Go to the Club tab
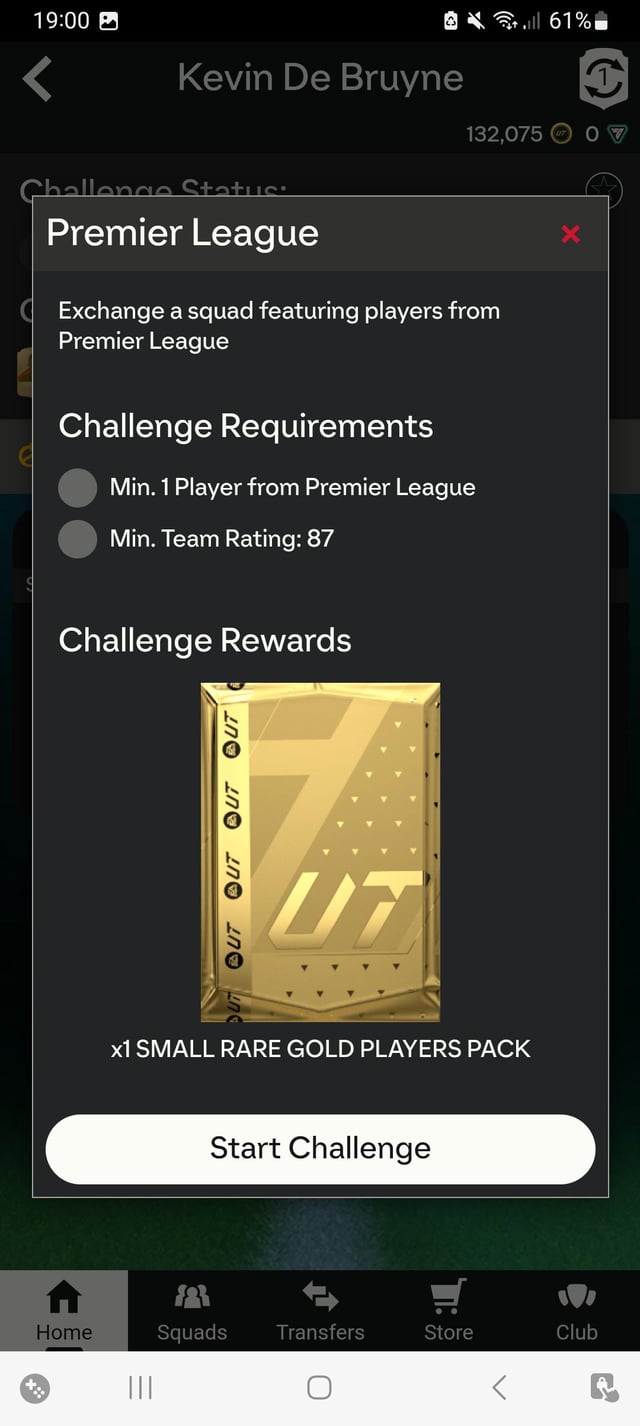The image size is (640, 1426). tap(576, 1311)
